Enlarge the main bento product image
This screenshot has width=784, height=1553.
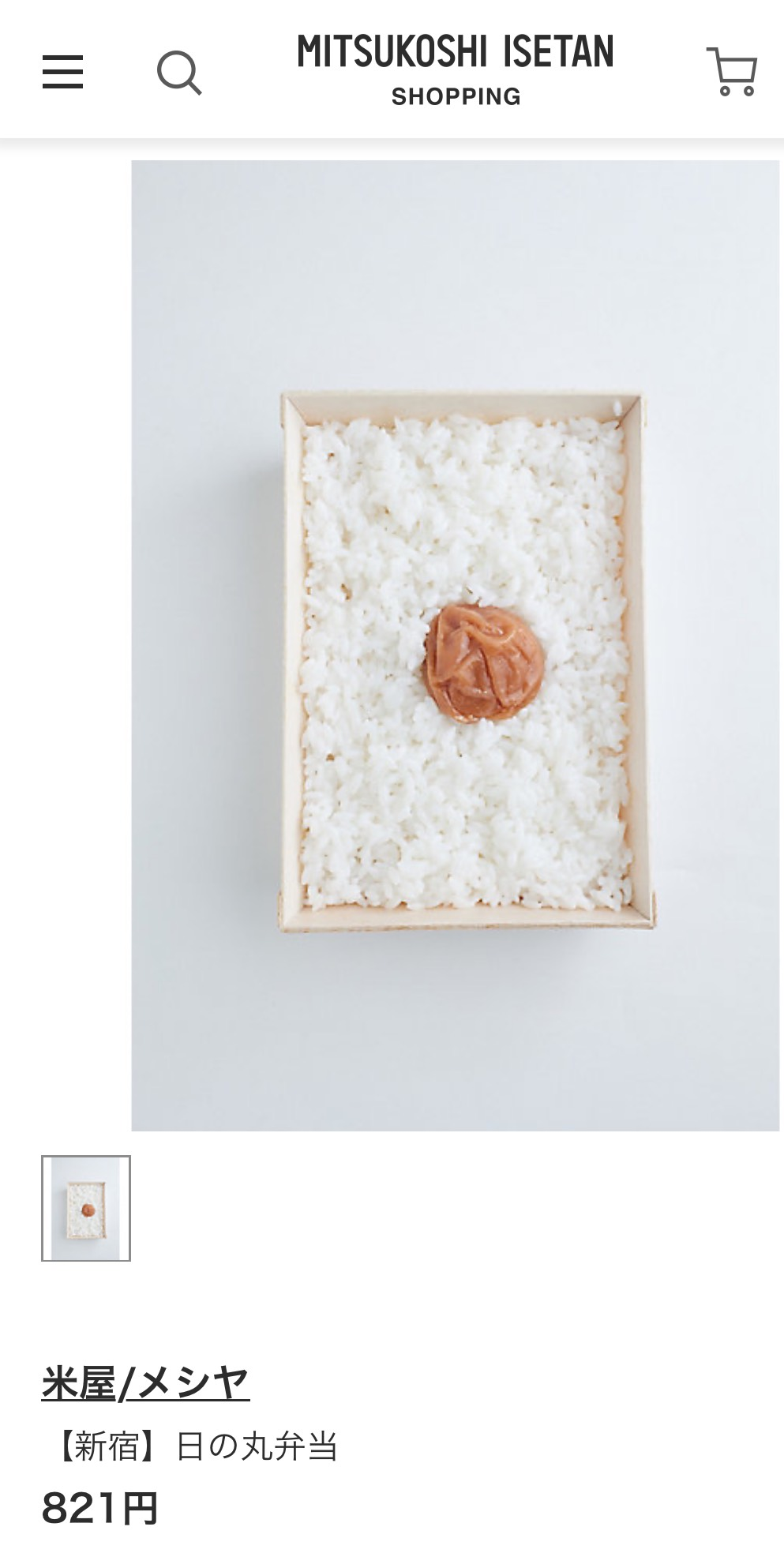click(x=456, y=645)
